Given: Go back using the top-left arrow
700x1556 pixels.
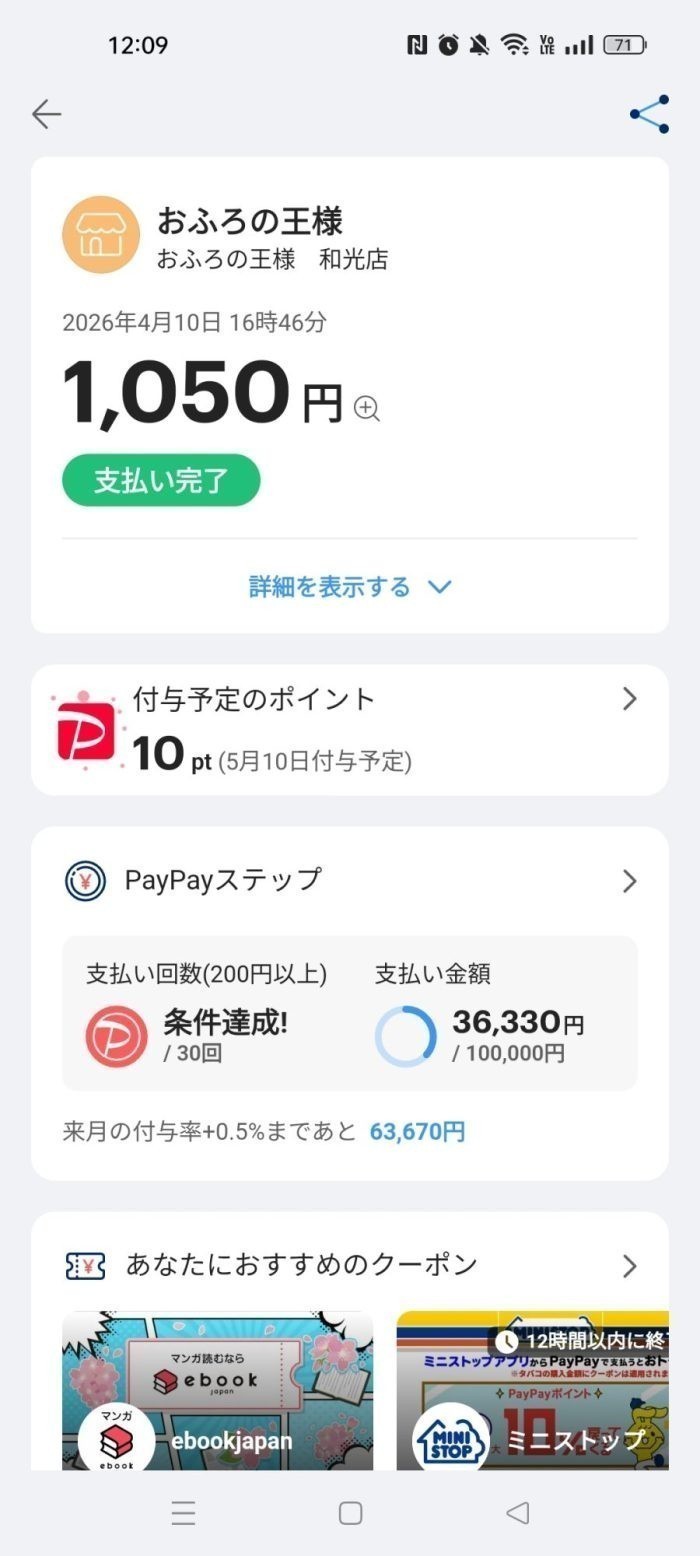Looking at the screenshot, I should click(46, 115).
